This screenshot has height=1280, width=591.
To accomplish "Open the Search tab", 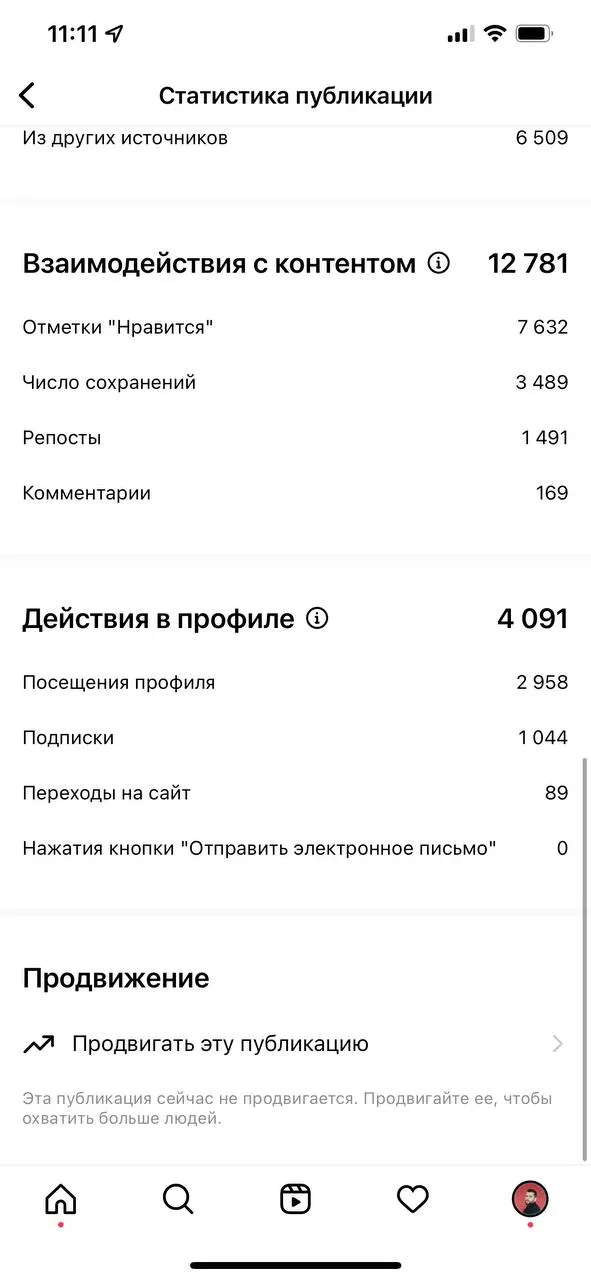I will tap(178, 1198).
